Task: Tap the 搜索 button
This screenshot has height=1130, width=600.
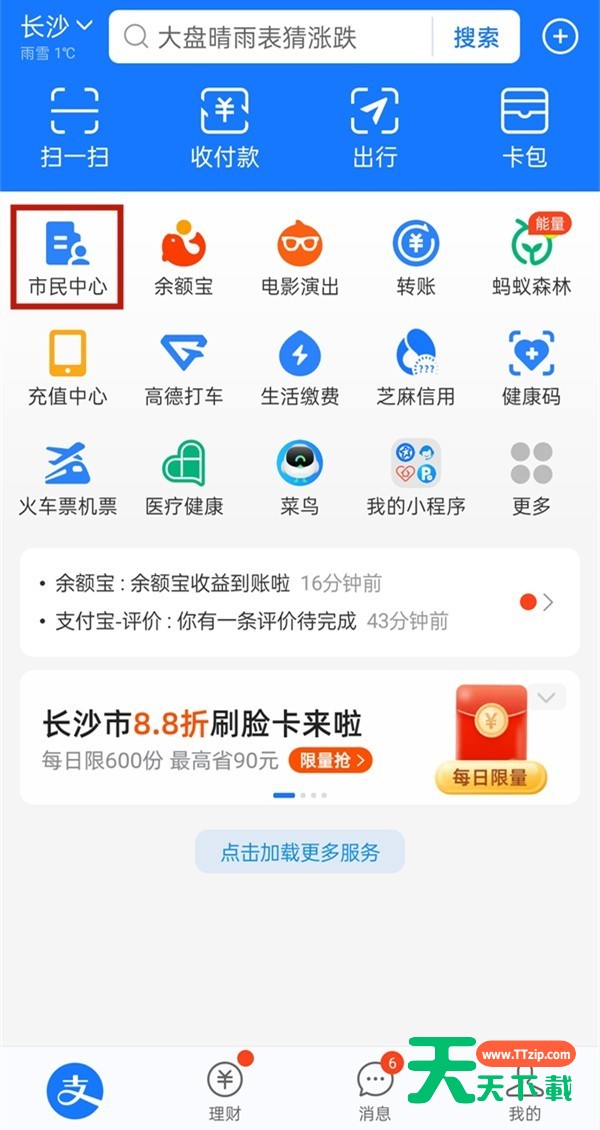Action: 476,38
